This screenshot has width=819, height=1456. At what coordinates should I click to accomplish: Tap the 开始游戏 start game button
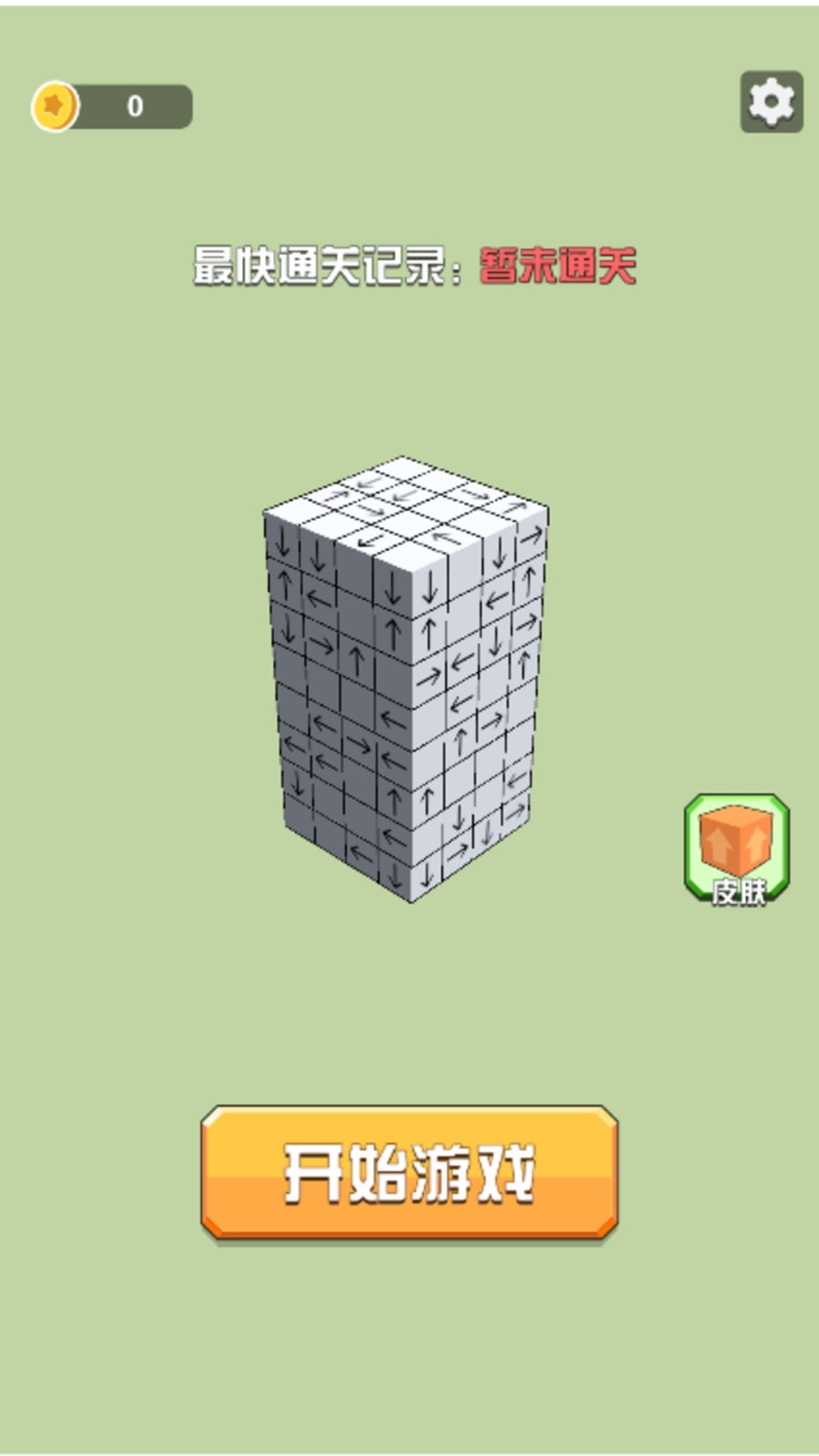pos(409,1172)
